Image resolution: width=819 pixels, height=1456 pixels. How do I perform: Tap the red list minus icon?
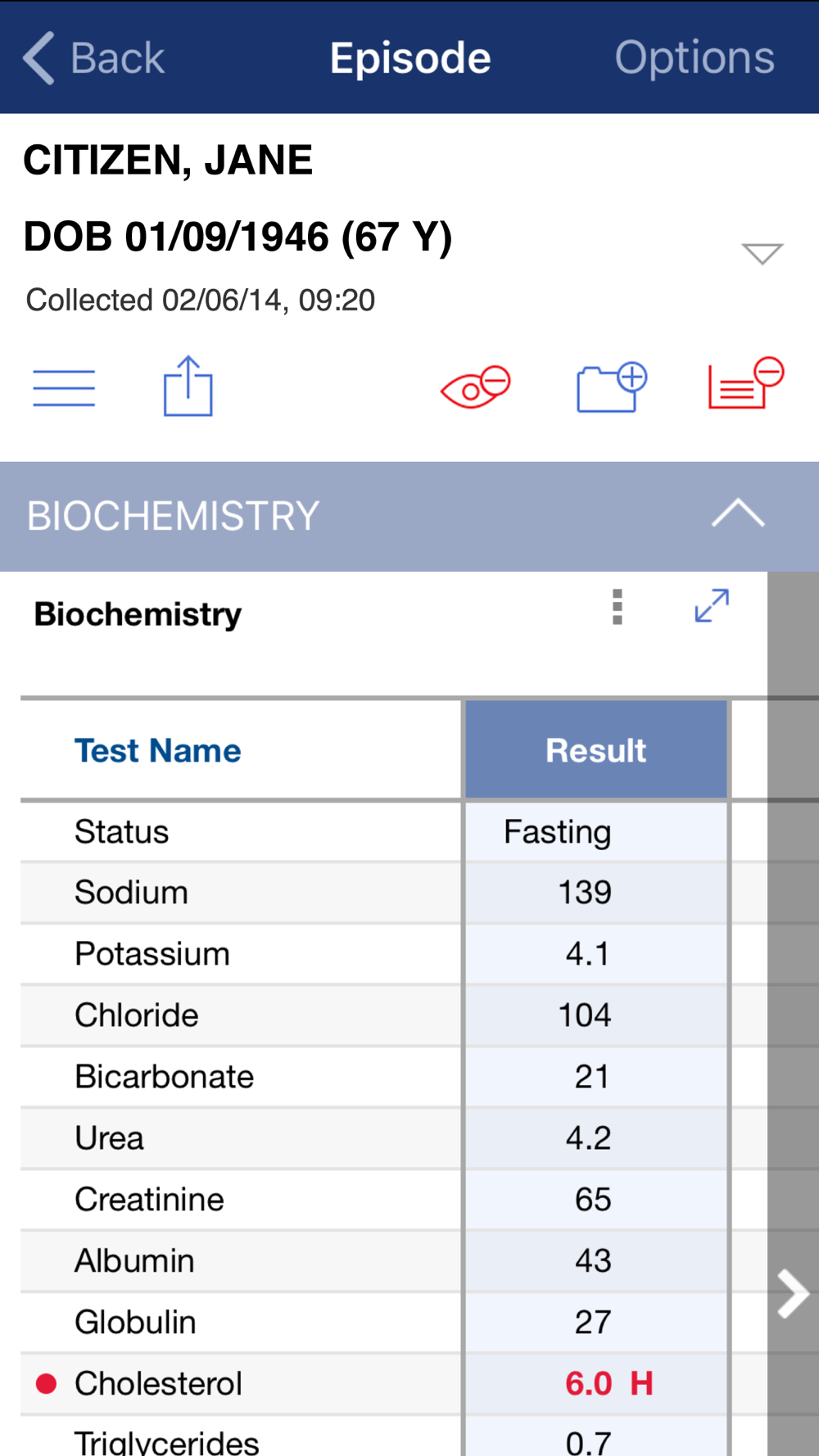(x=746, y=382)
